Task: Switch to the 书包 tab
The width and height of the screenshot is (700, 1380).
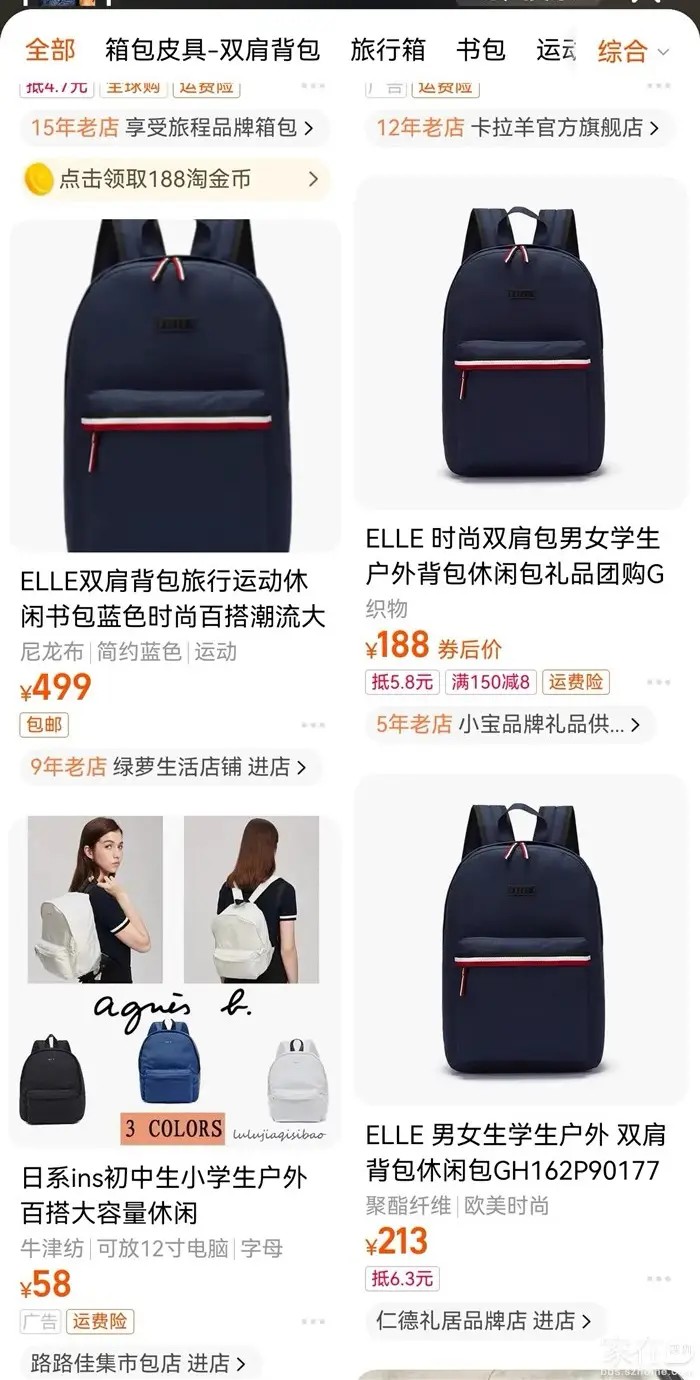Action: point(481,49)
